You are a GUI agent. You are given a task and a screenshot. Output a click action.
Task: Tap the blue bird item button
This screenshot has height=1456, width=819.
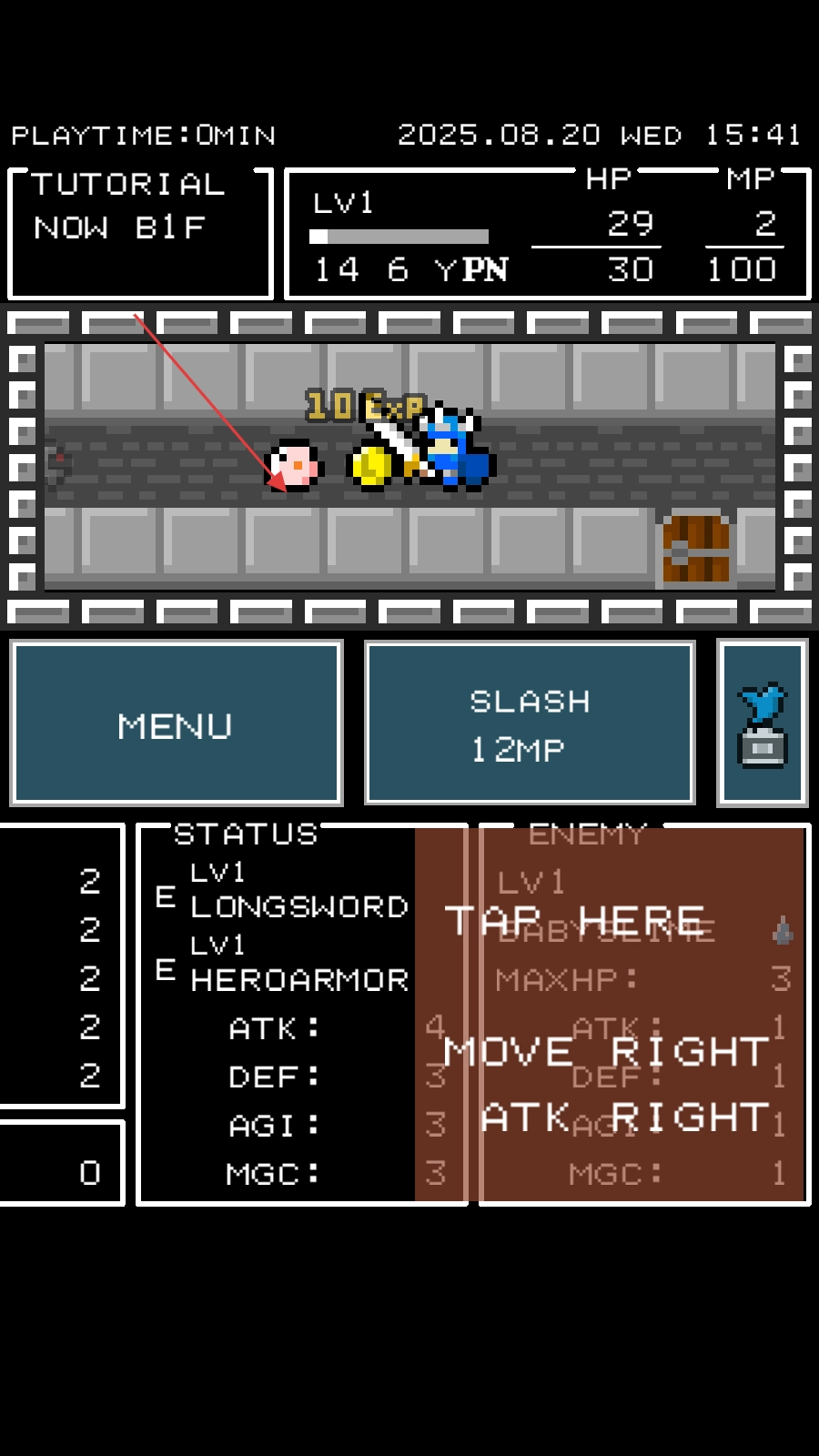click(763, 723)
